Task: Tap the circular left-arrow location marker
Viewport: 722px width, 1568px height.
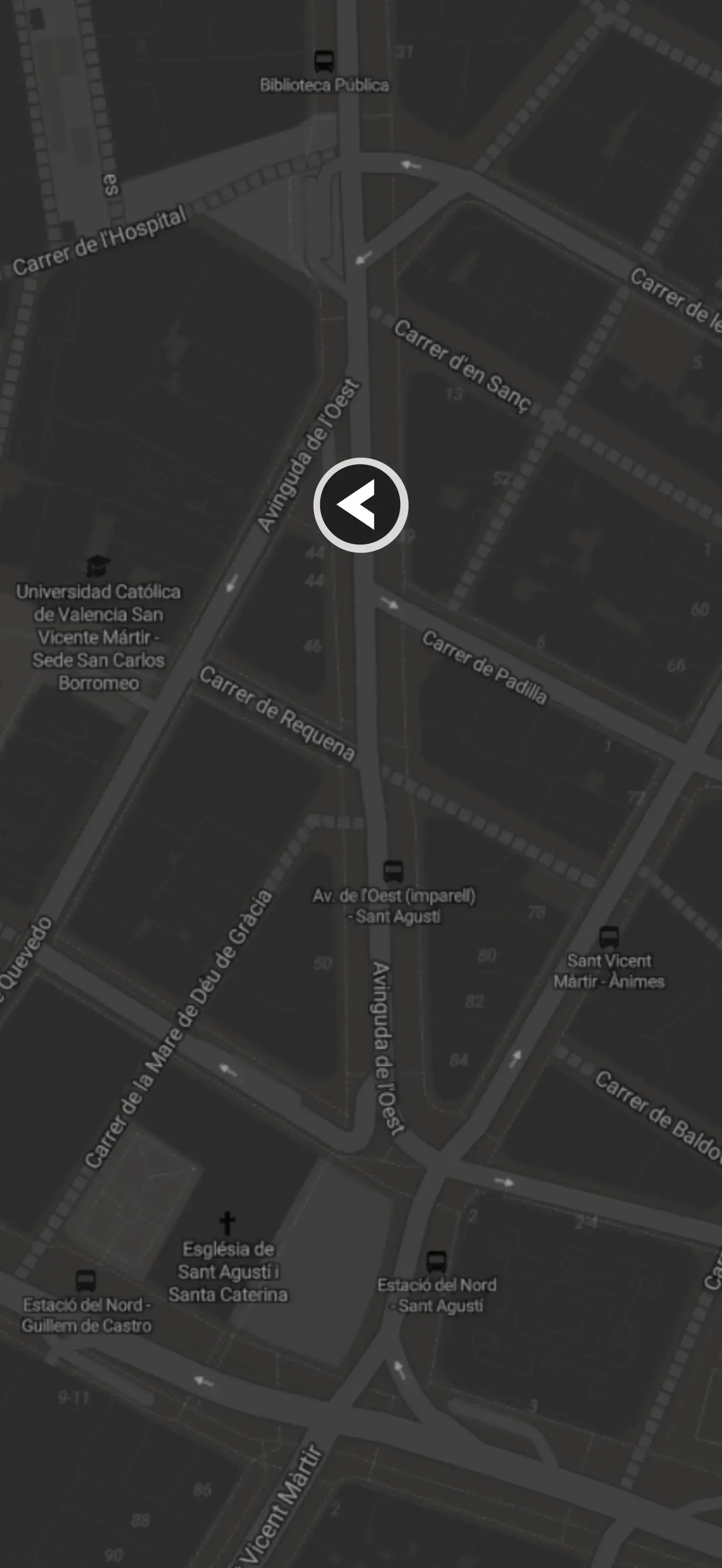Action: [360, 504]
